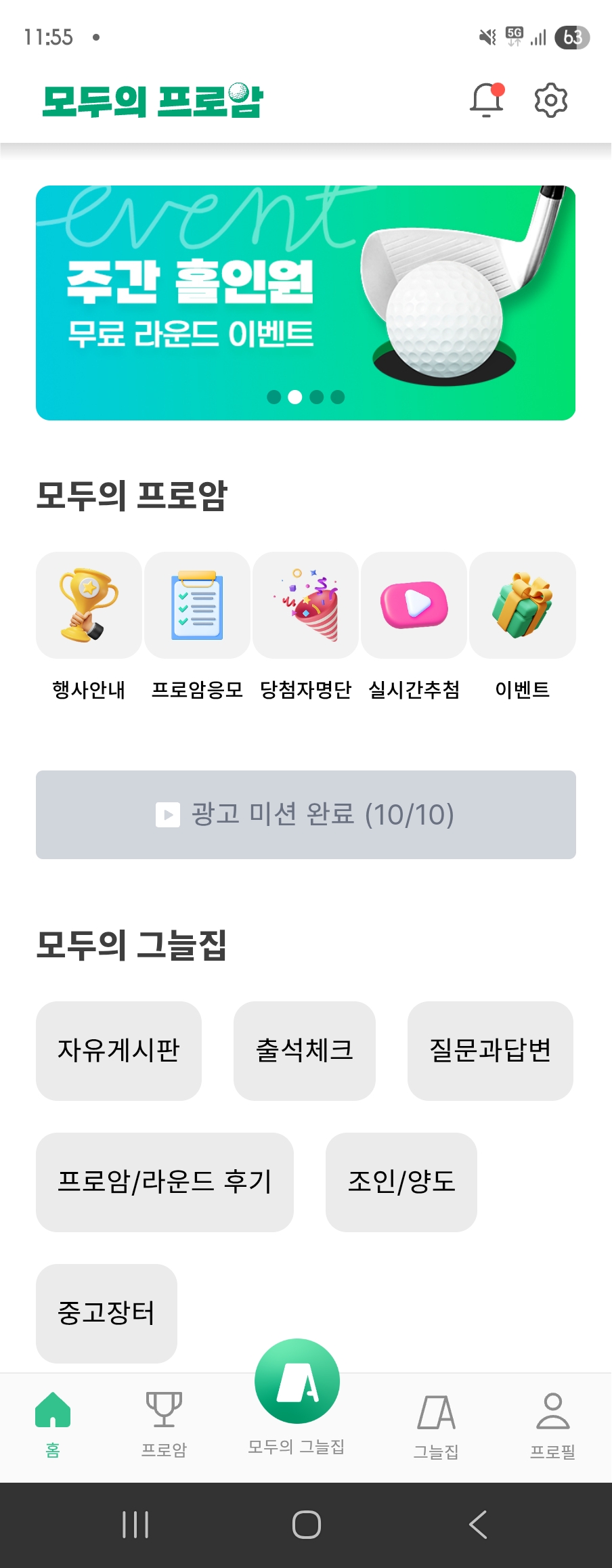Open 행사안내 trophy shortcut
This screenshot has width=612, height=1568.
(89, 605)
